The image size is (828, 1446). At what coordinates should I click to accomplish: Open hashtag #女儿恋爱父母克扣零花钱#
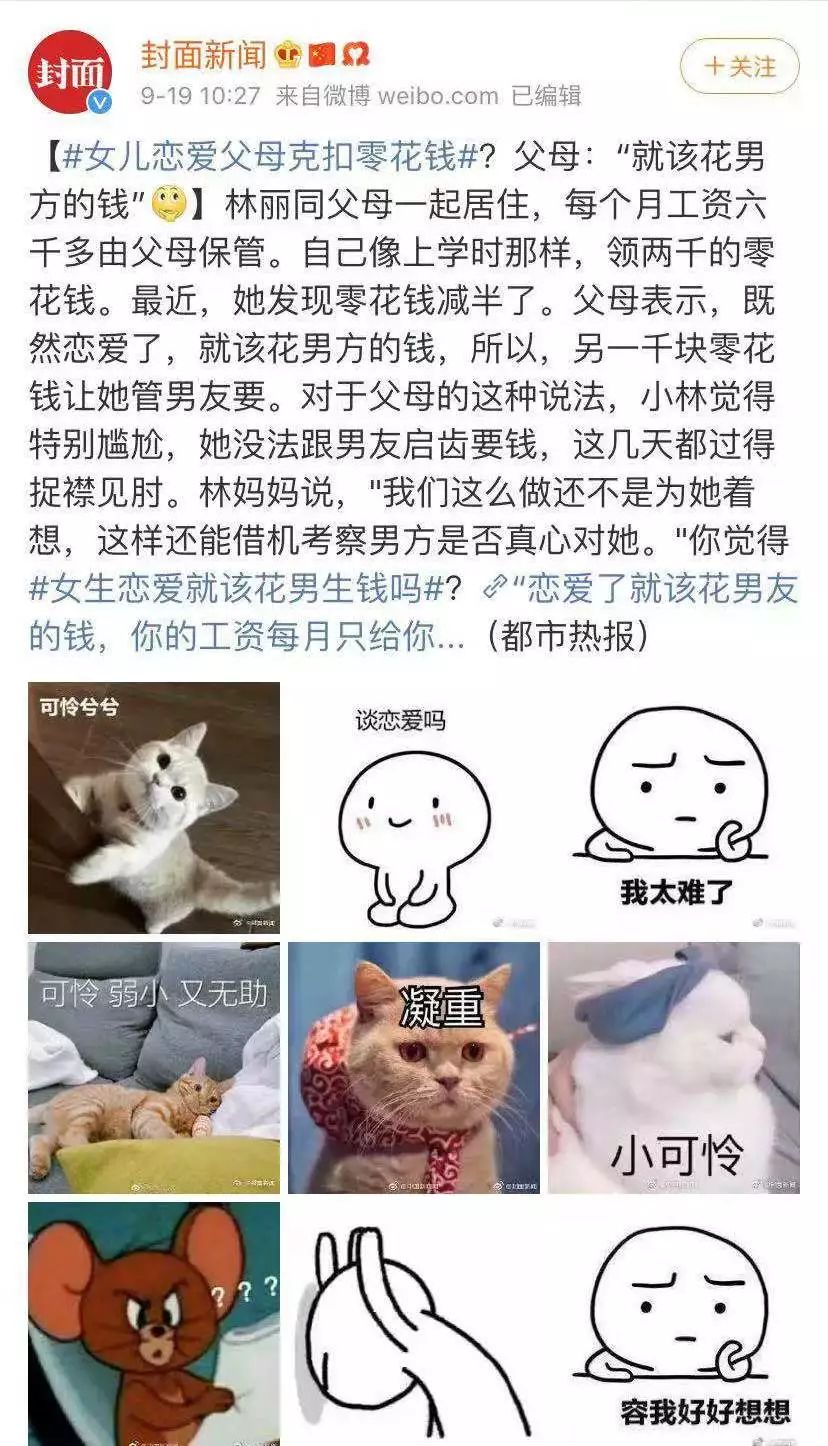272,157
